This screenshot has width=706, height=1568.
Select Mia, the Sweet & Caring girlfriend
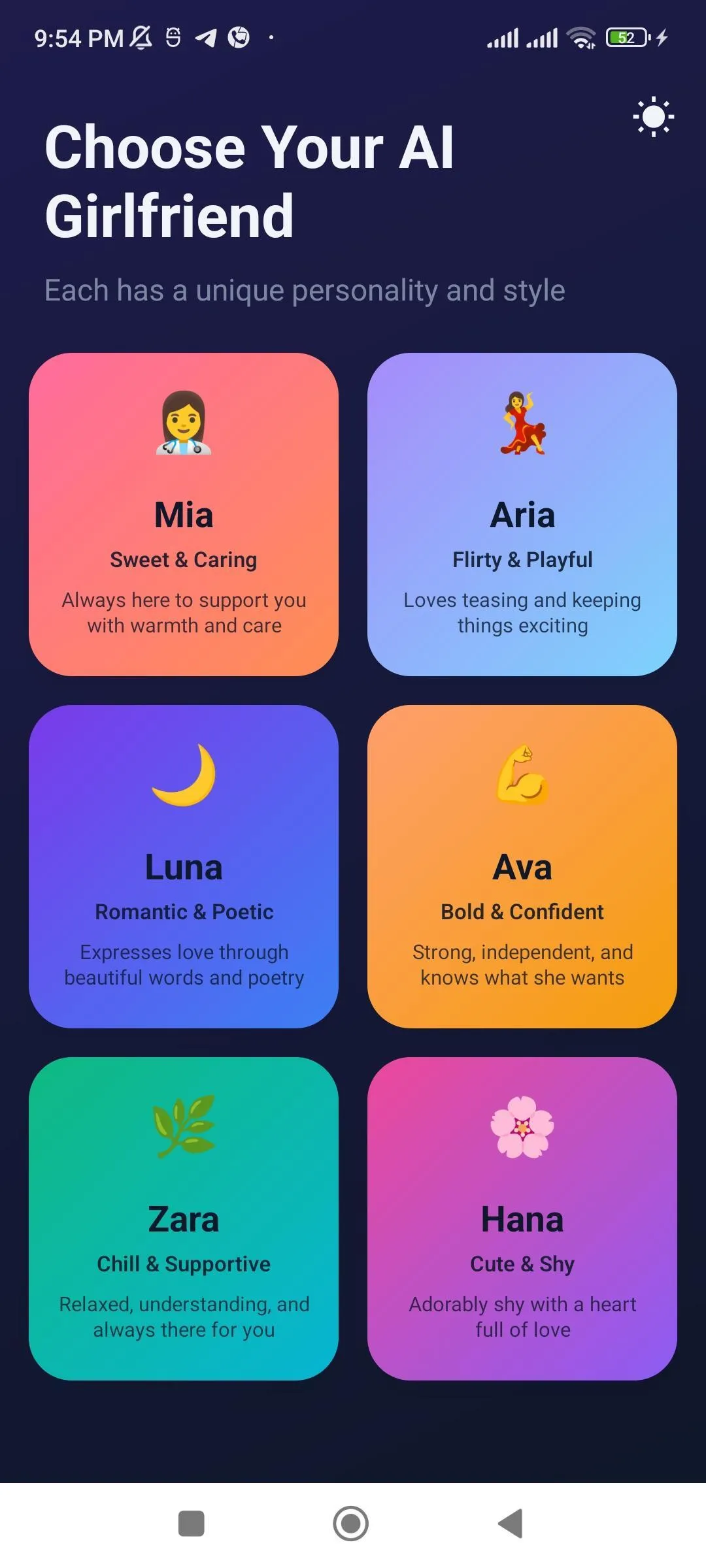click(184, 514)
